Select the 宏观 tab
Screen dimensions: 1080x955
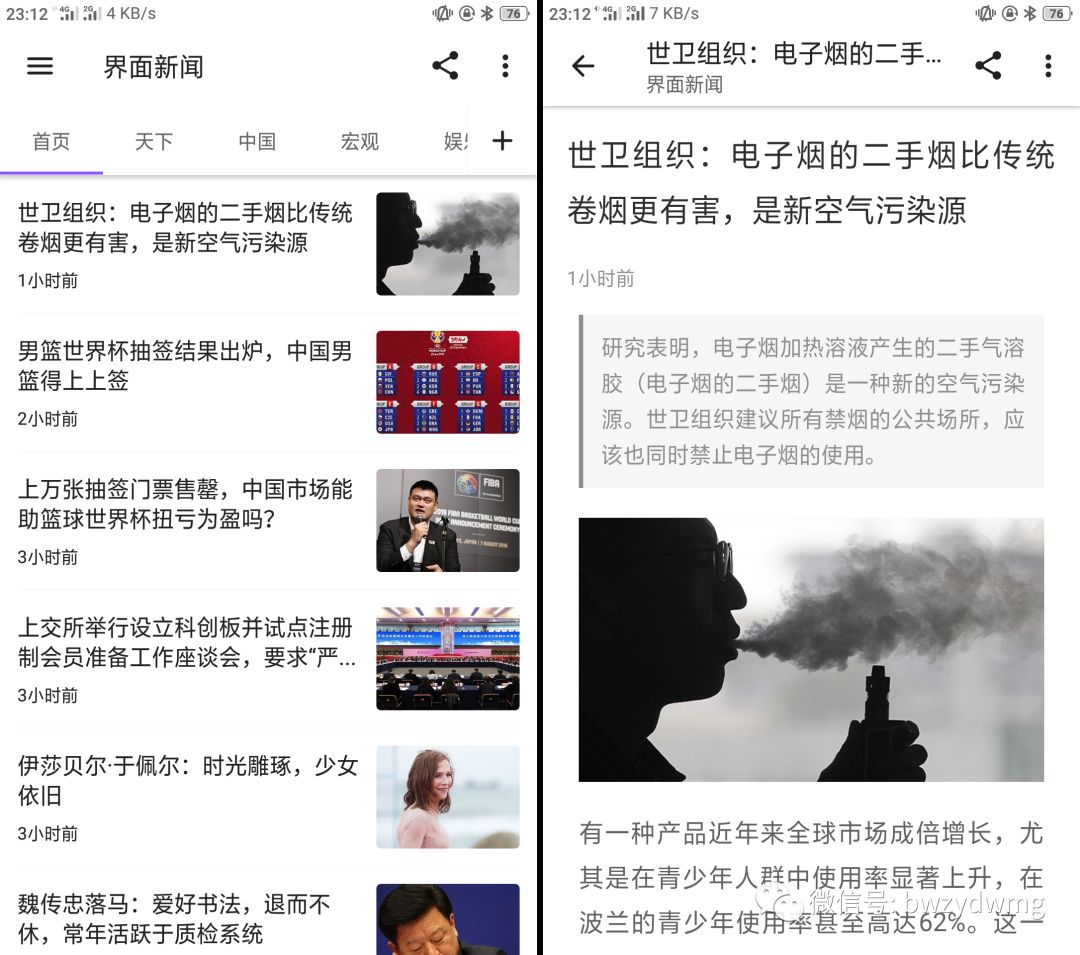click(360, 141)
